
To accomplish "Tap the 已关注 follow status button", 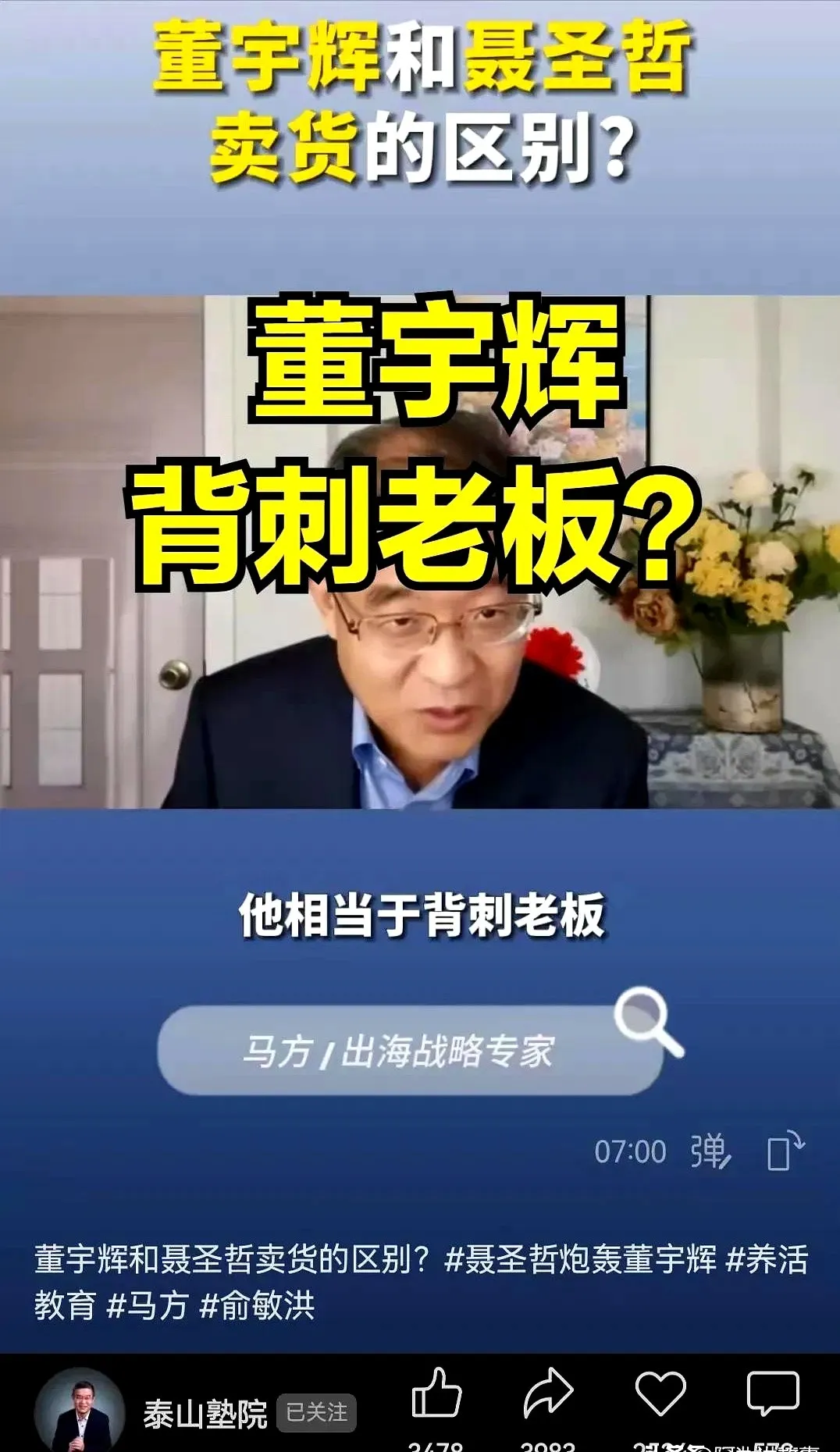I will tap(316, 1412).
